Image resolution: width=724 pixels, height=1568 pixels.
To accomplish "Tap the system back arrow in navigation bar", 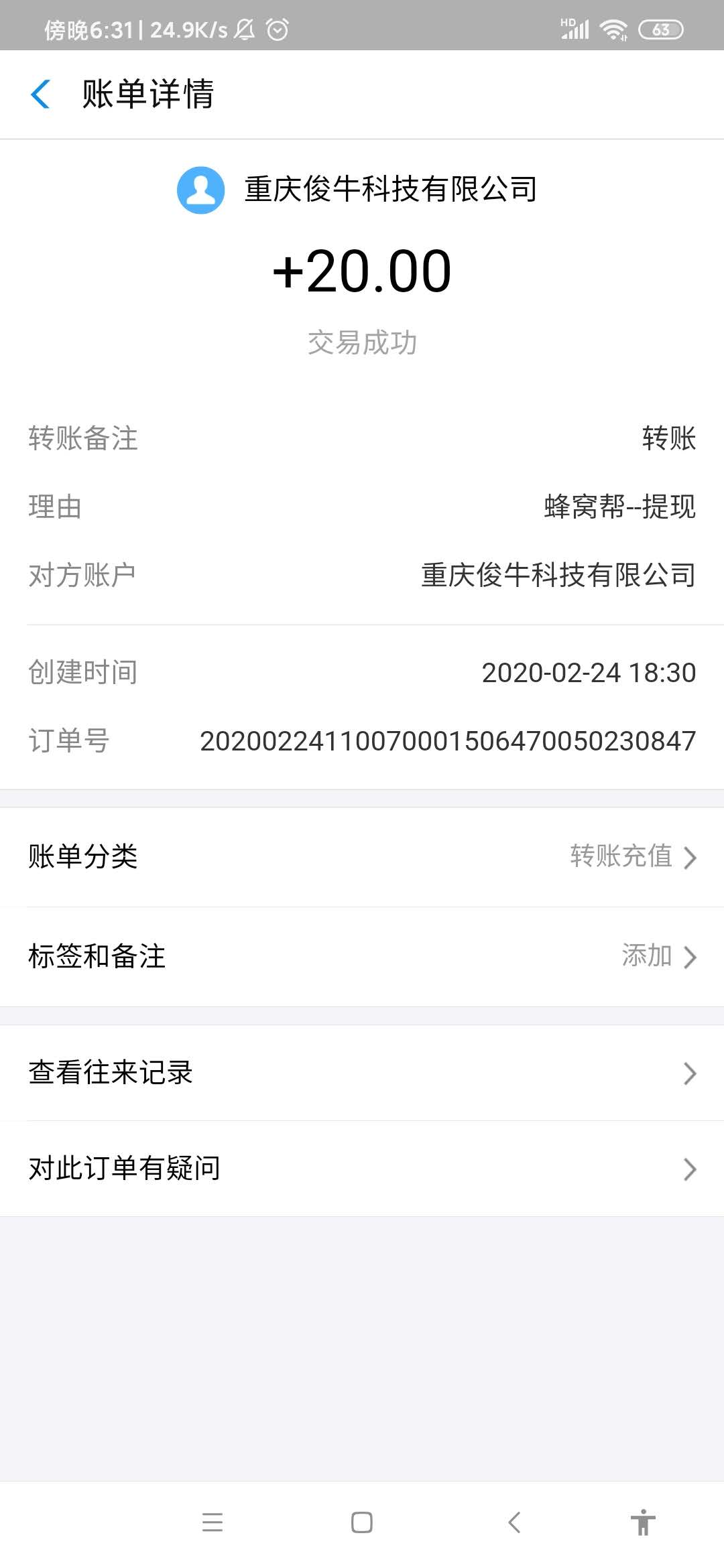I will pyautogui.click(x=514, y=1522).
